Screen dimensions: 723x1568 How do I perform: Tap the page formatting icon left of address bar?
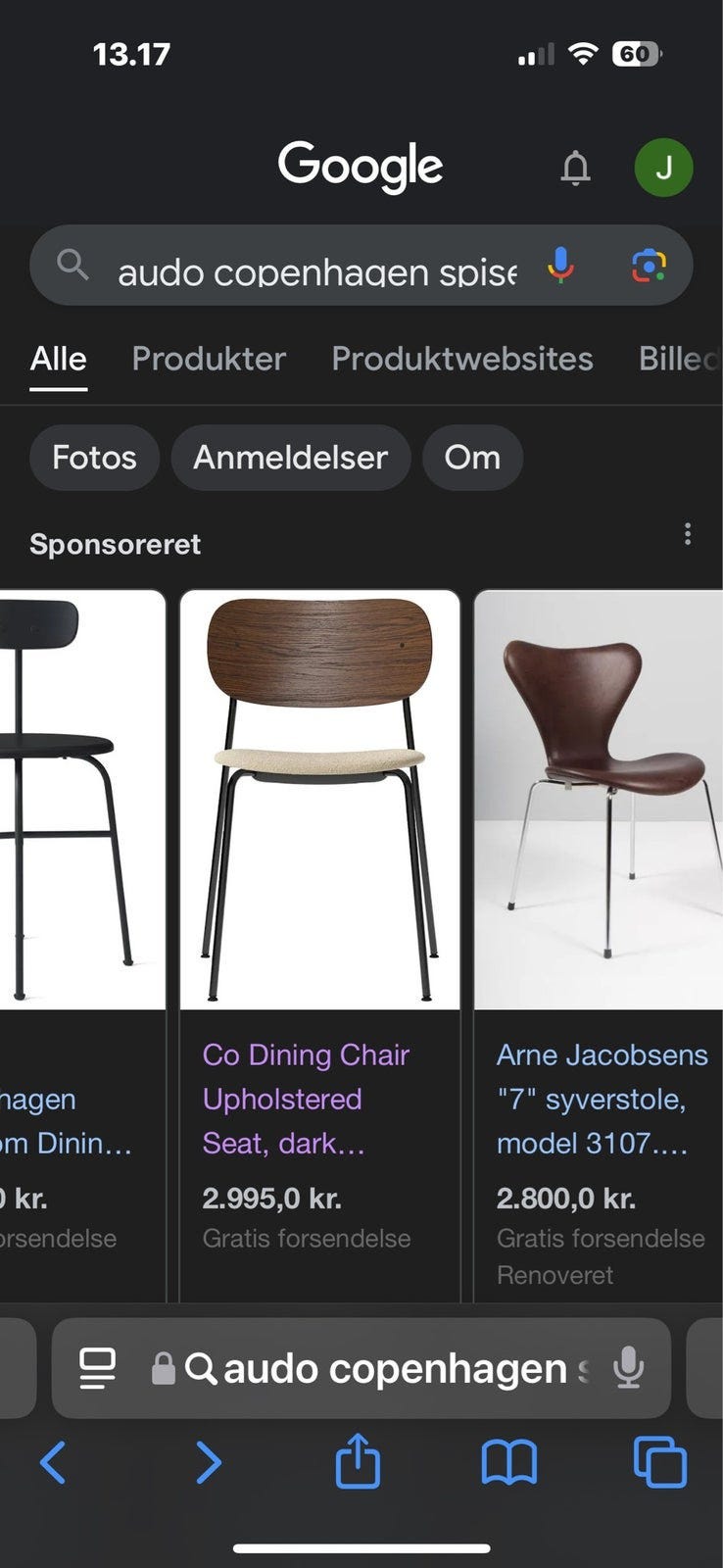tap(98, 1368)
